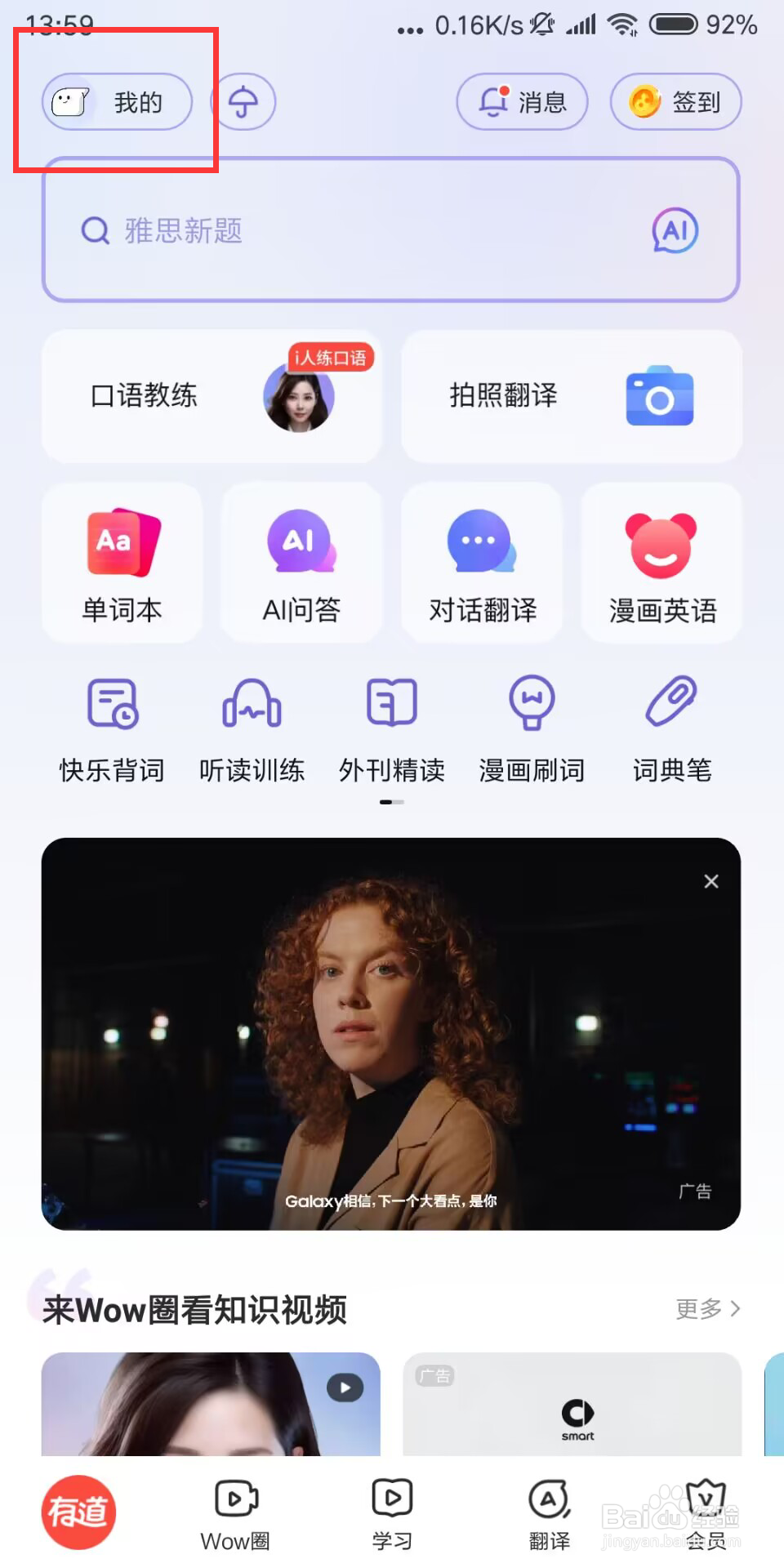The width and height of the screenshot is (784, 1568).
Task: Open the umbrella icon beside 我的
Action: tap(243, 101)
